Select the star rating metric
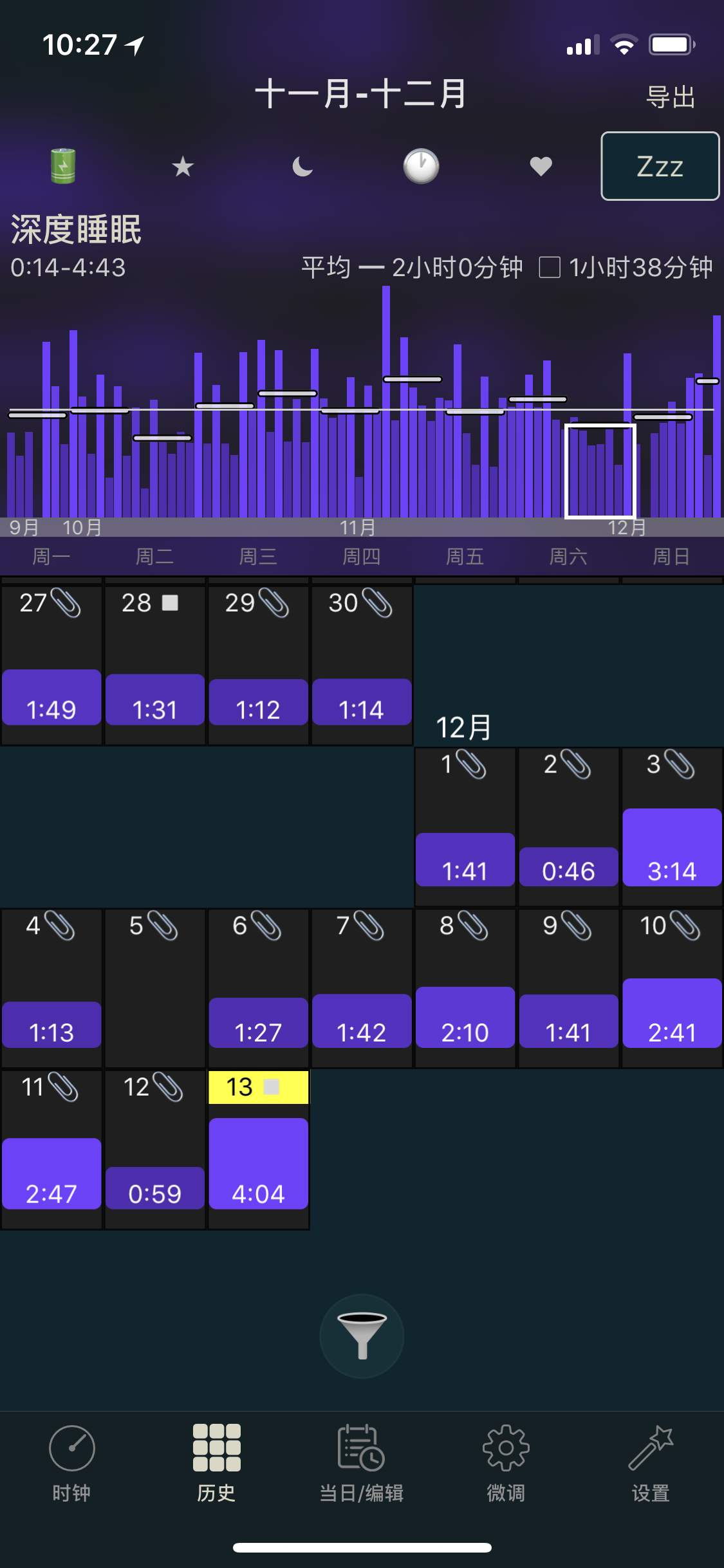The width and height of the screenshot is (724, 1568). coord(183,167)
